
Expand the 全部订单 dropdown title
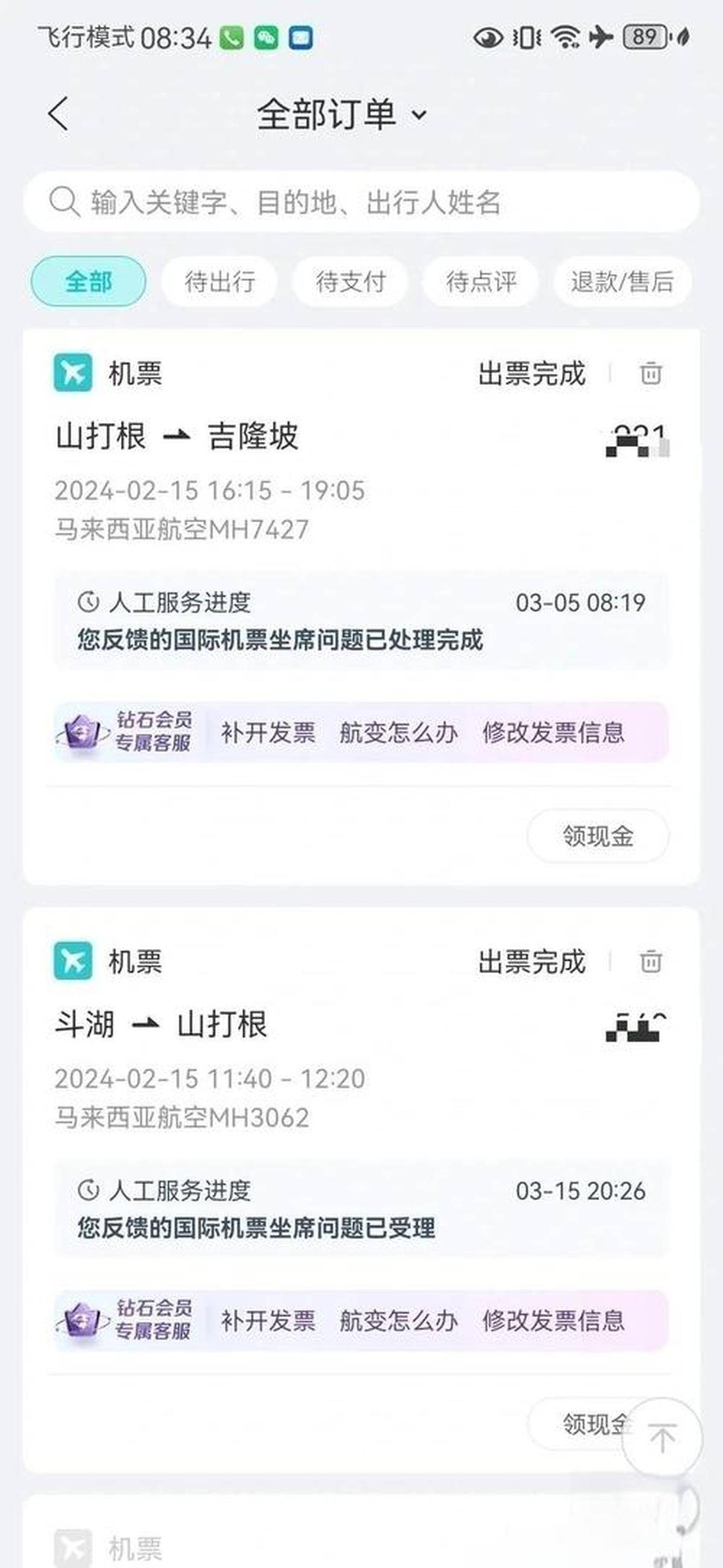pyautogui.click(x=341, y=114)
